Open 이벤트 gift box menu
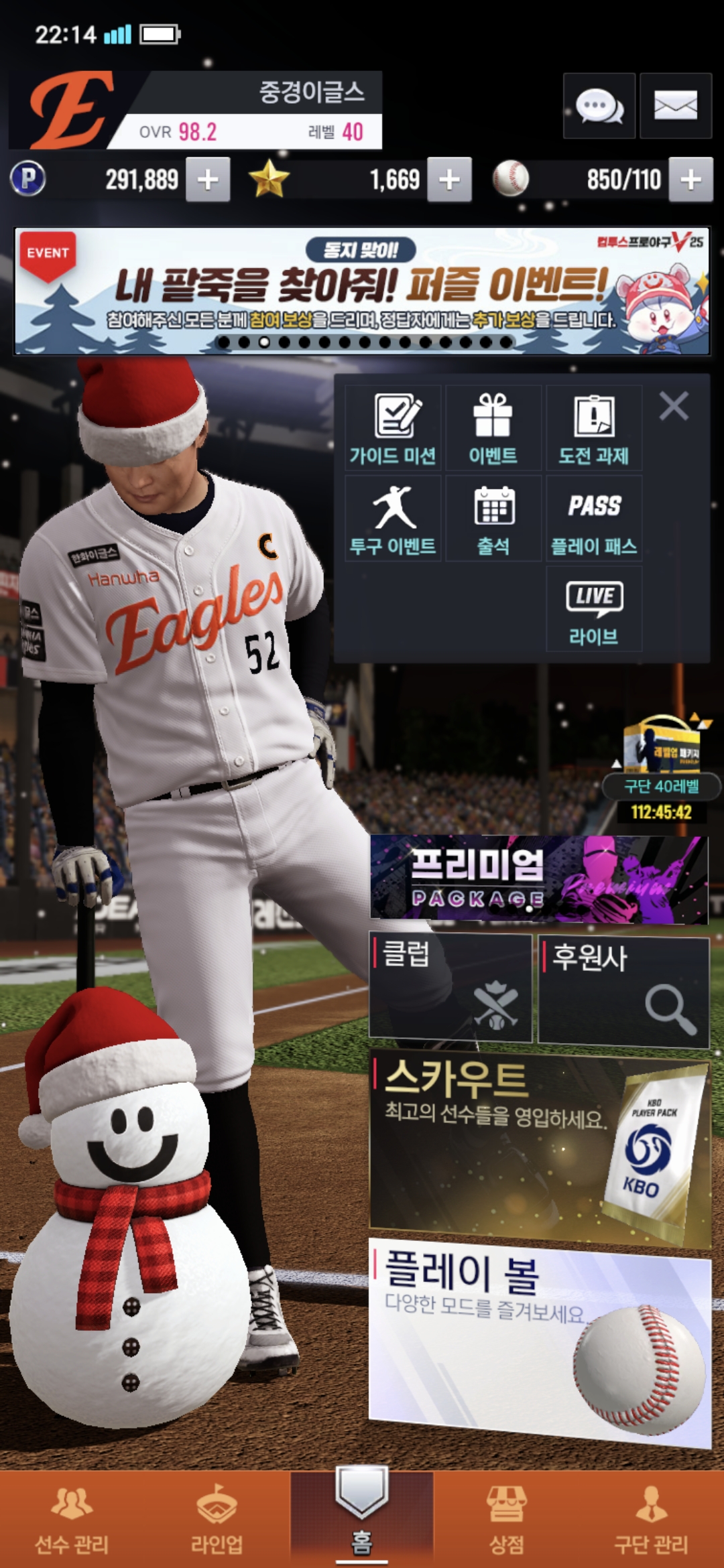Image resolution: width=724 pixels, height=1568 pixels. click(493, 429)
